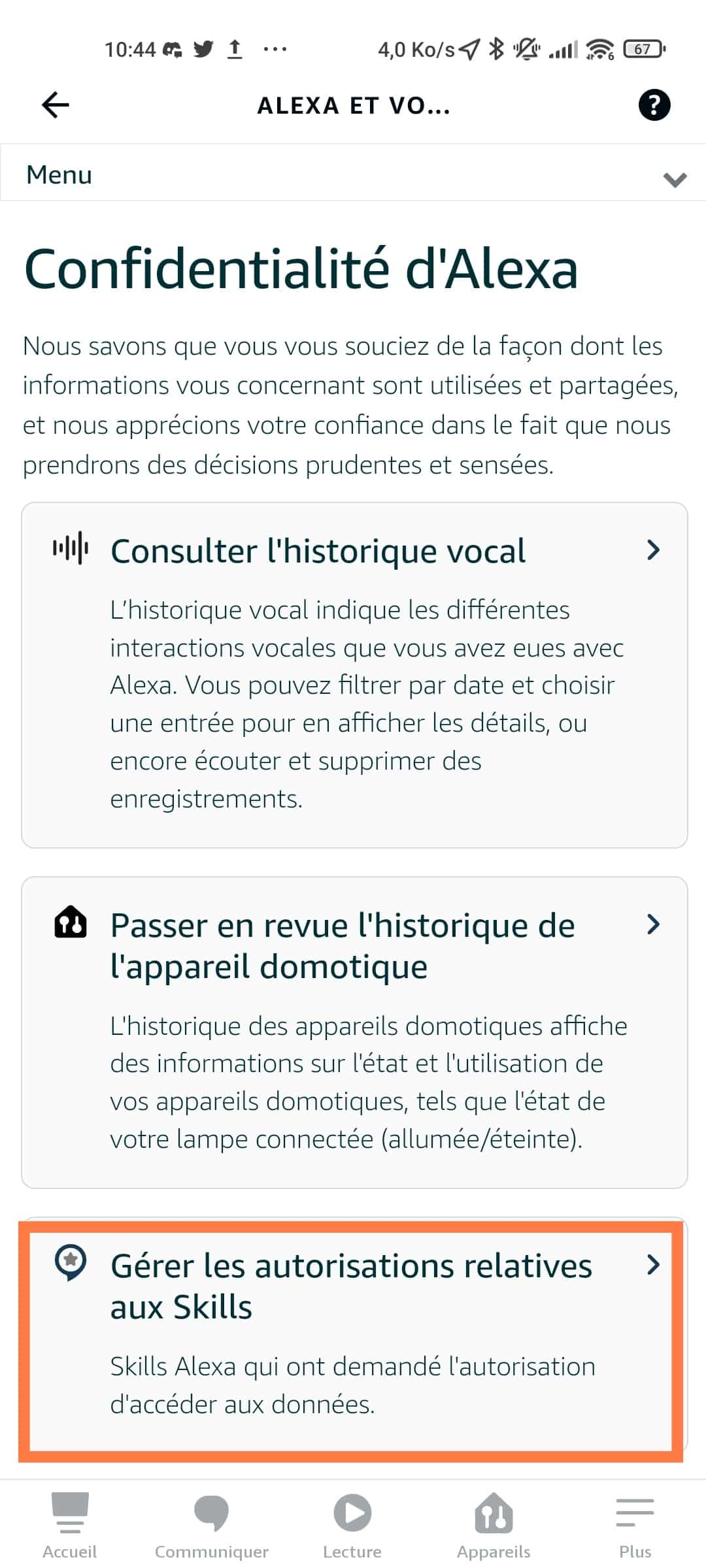Switch to the Lecture tab

(x=352, y=1526)
